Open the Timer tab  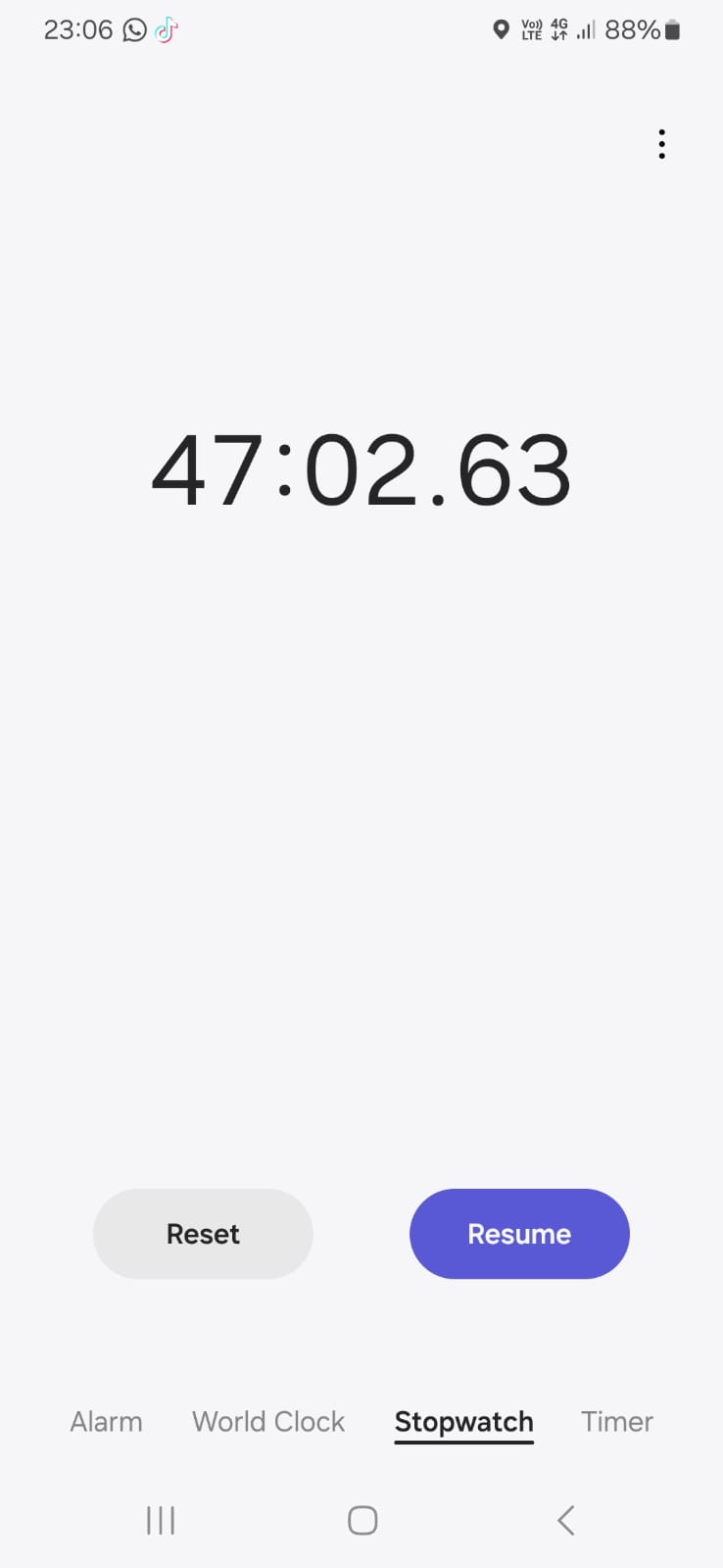pyautogui.click(x=617, y=1421)
